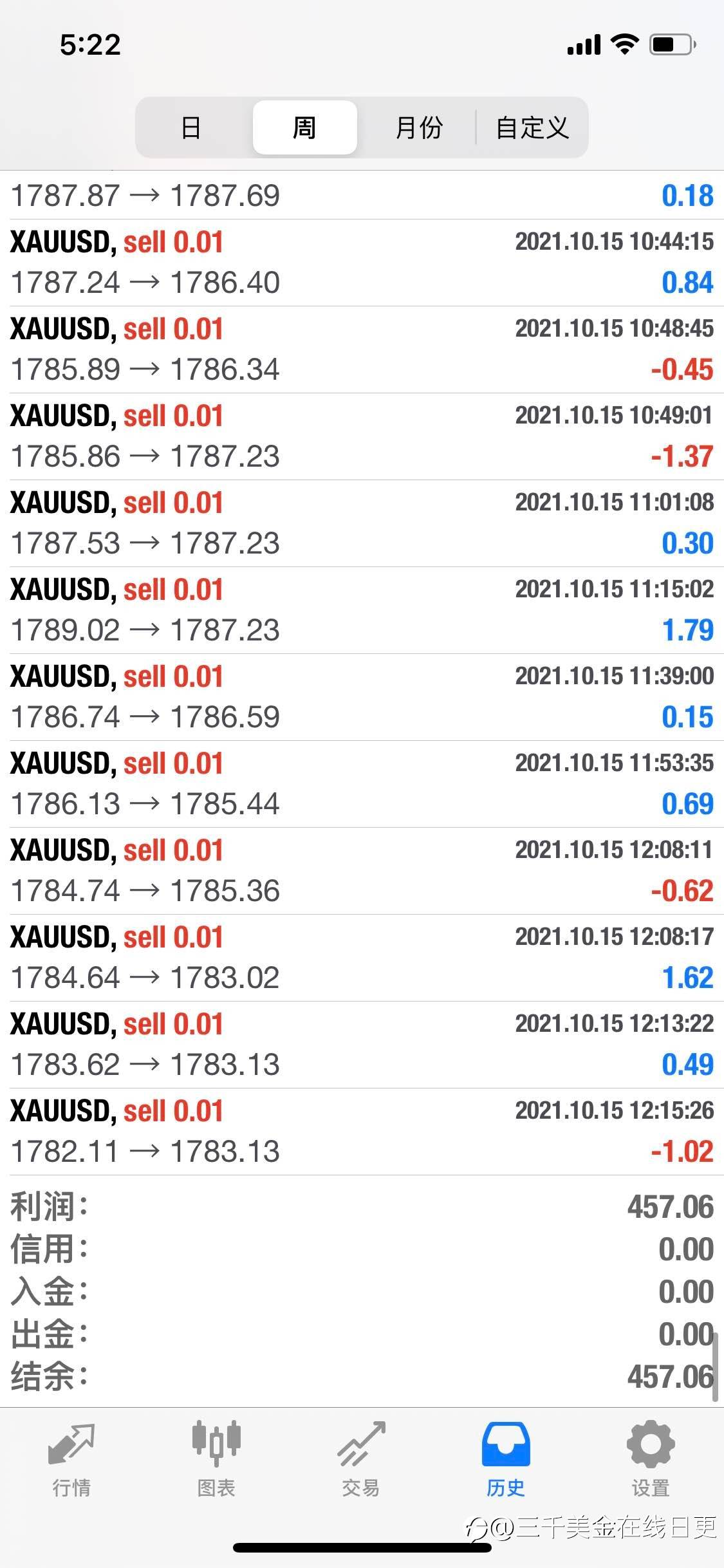Open the trade closed at 10:44:15

[x=362, y=263]
